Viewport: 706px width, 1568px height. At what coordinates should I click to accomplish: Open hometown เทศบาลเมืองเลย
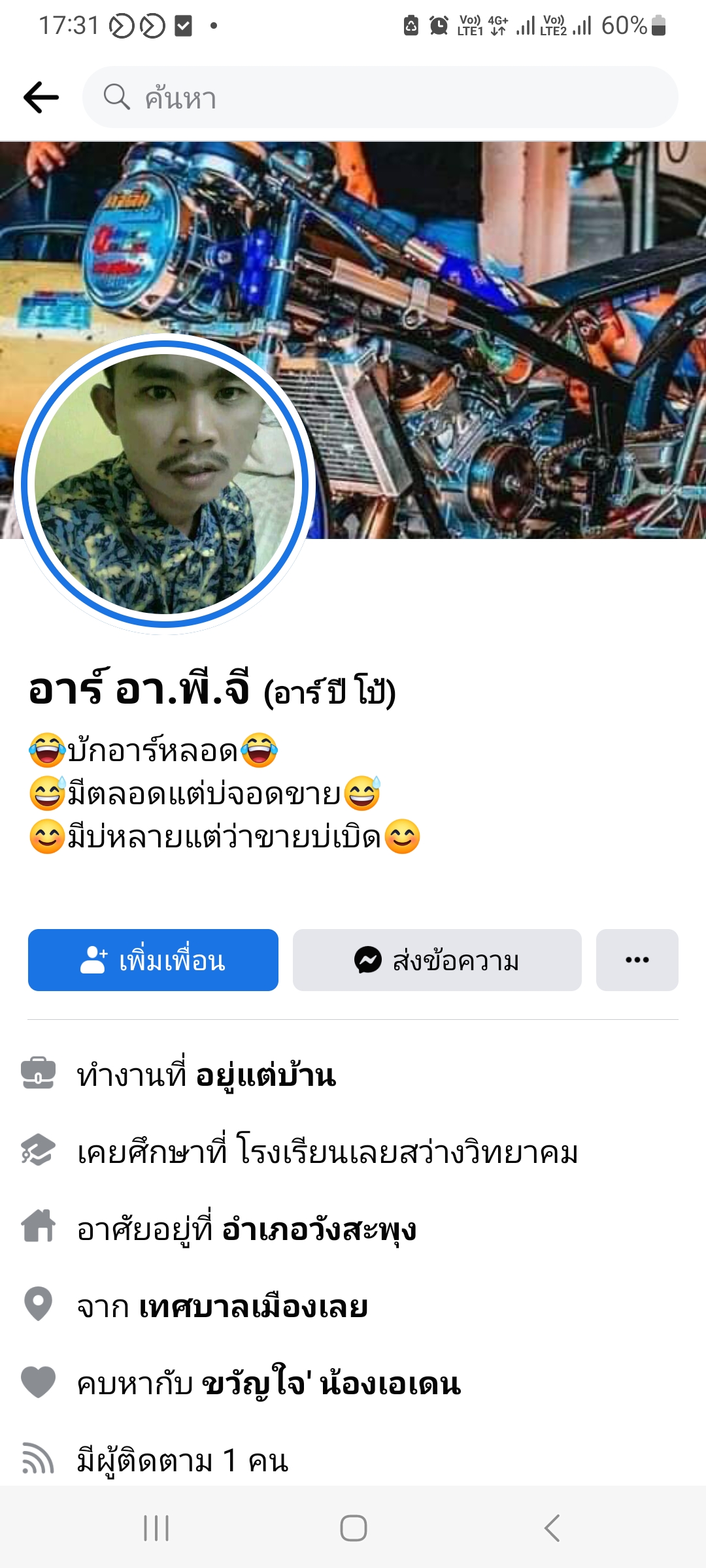click(254, 1307)
